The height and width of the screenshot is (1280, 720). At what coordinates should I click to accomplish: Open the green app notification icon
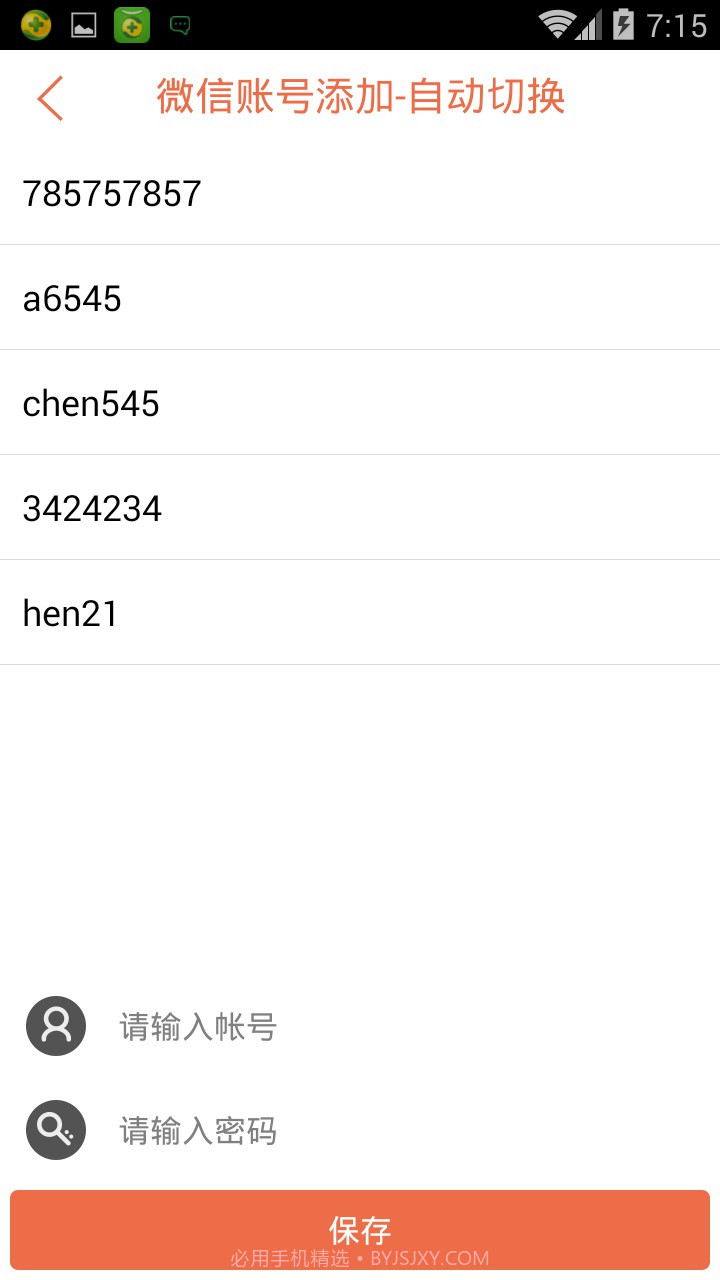[133, 24]
